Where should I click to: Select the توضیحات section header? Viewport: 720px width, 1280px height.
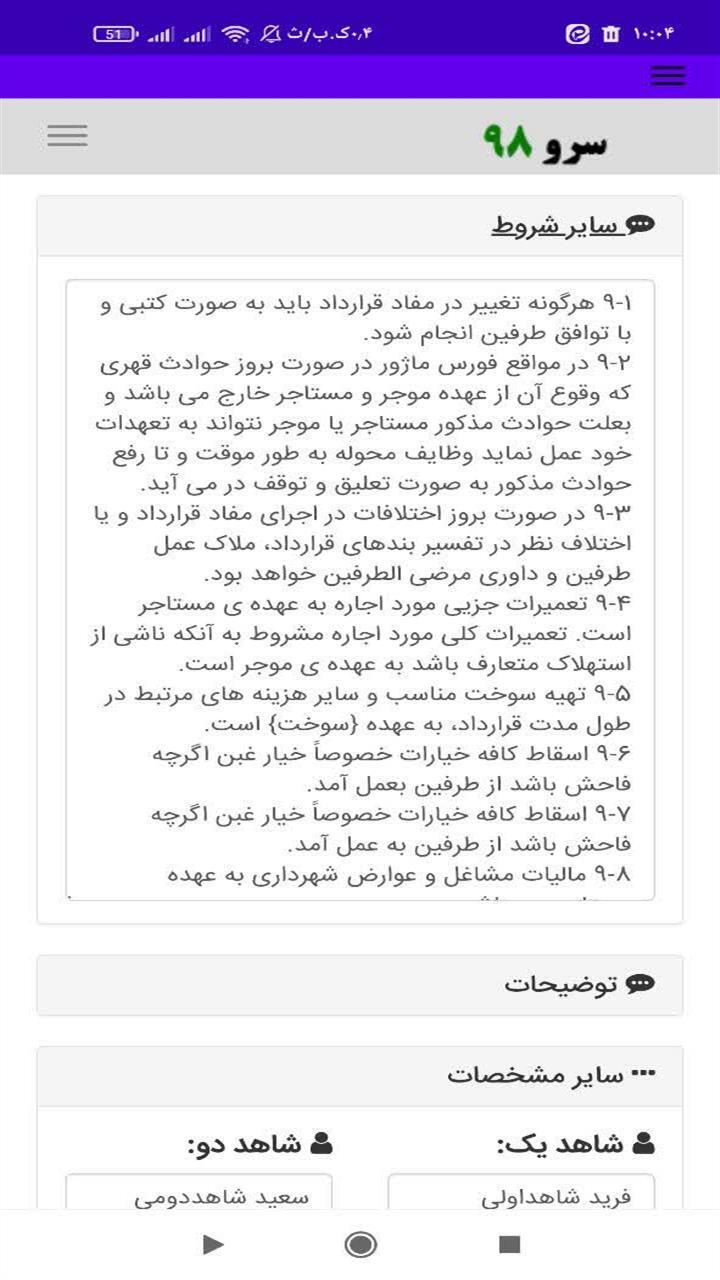click(x=588, y=986)
